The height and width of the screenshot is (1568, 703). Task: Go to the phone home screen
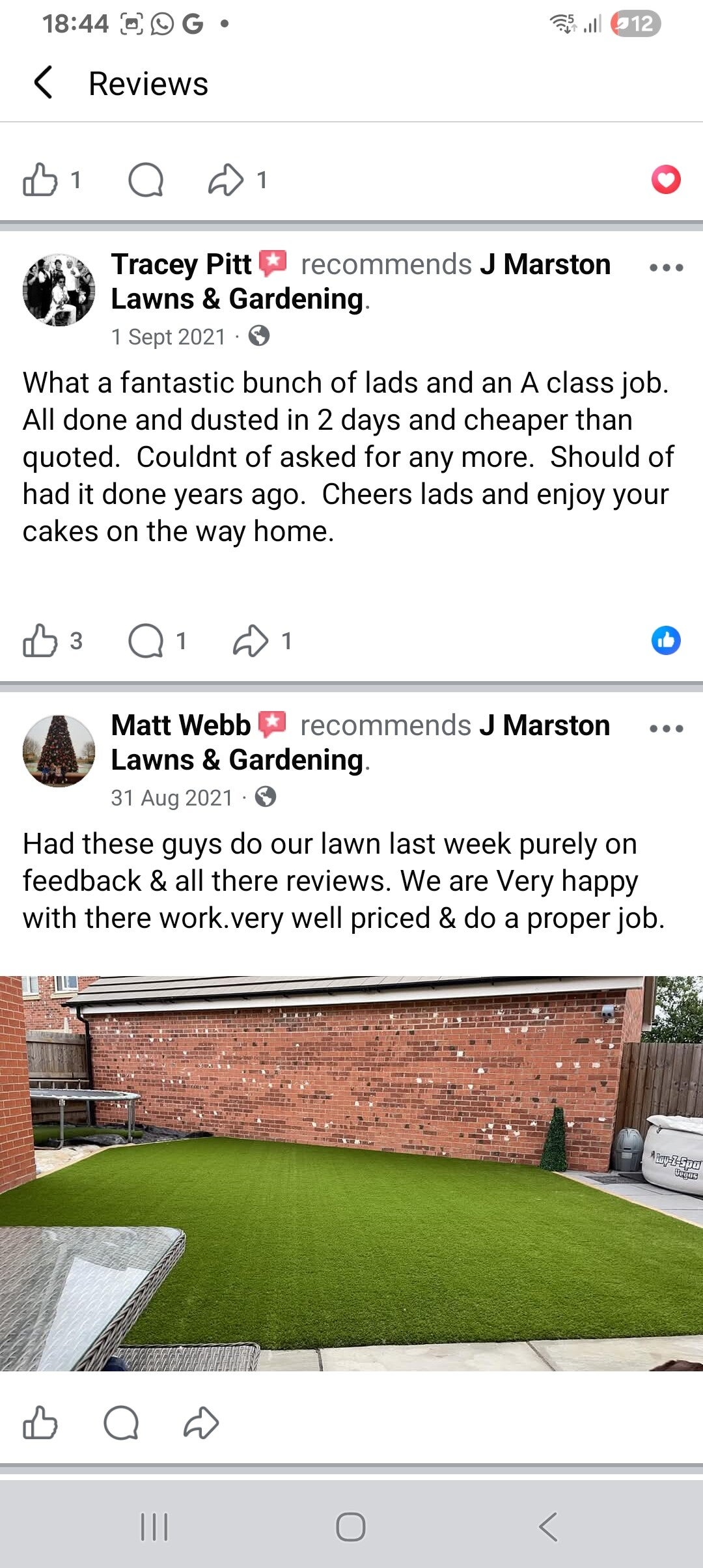point(351,1527)
